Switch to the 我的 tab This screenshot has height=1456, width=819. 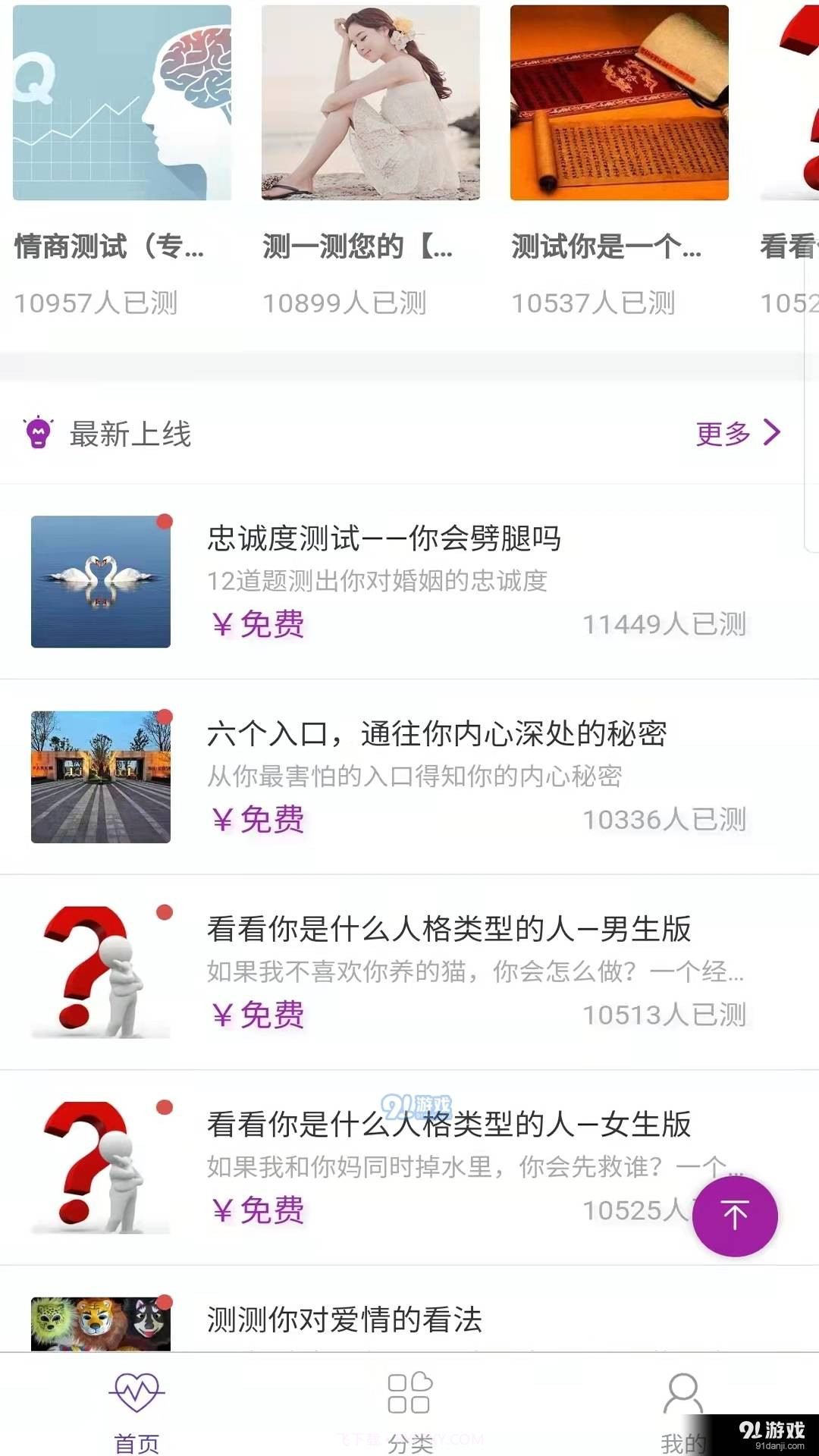click(x=682, y=1414)
